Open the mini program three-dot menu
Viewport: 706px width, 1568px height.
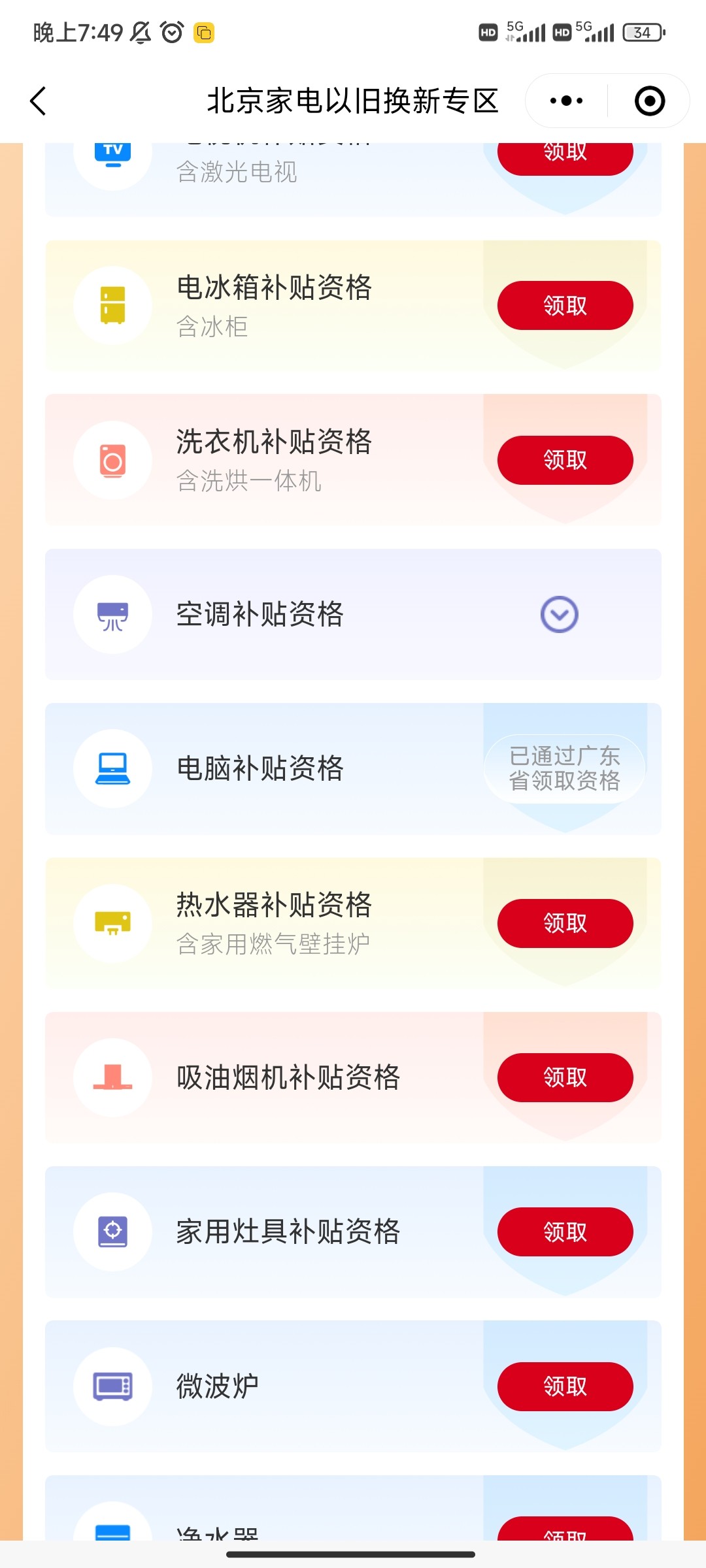pos(566,101)
